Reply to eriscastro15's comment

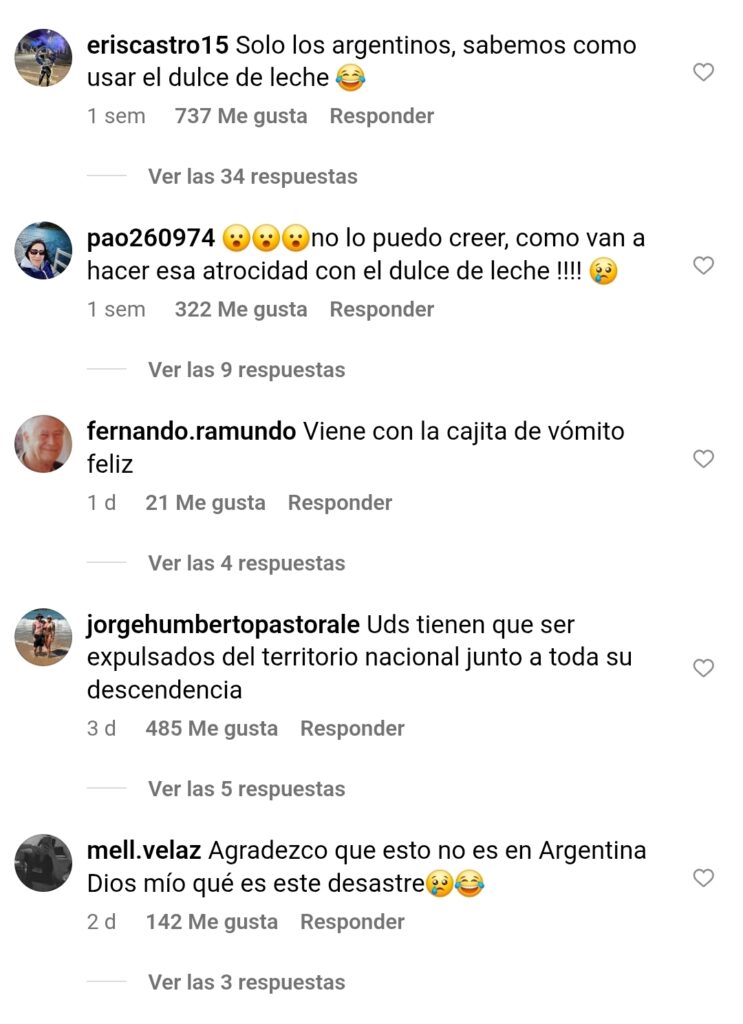click(381, 116)
